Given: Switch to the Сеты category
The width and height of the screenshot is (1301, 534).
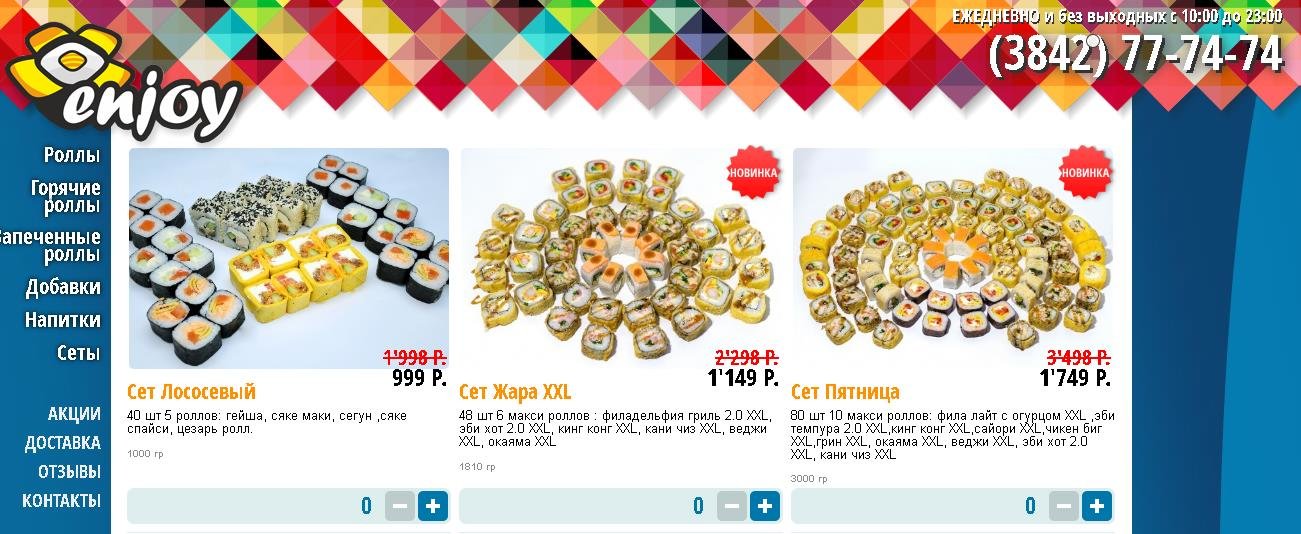Looking at the screenshot, I should [78, 353].
